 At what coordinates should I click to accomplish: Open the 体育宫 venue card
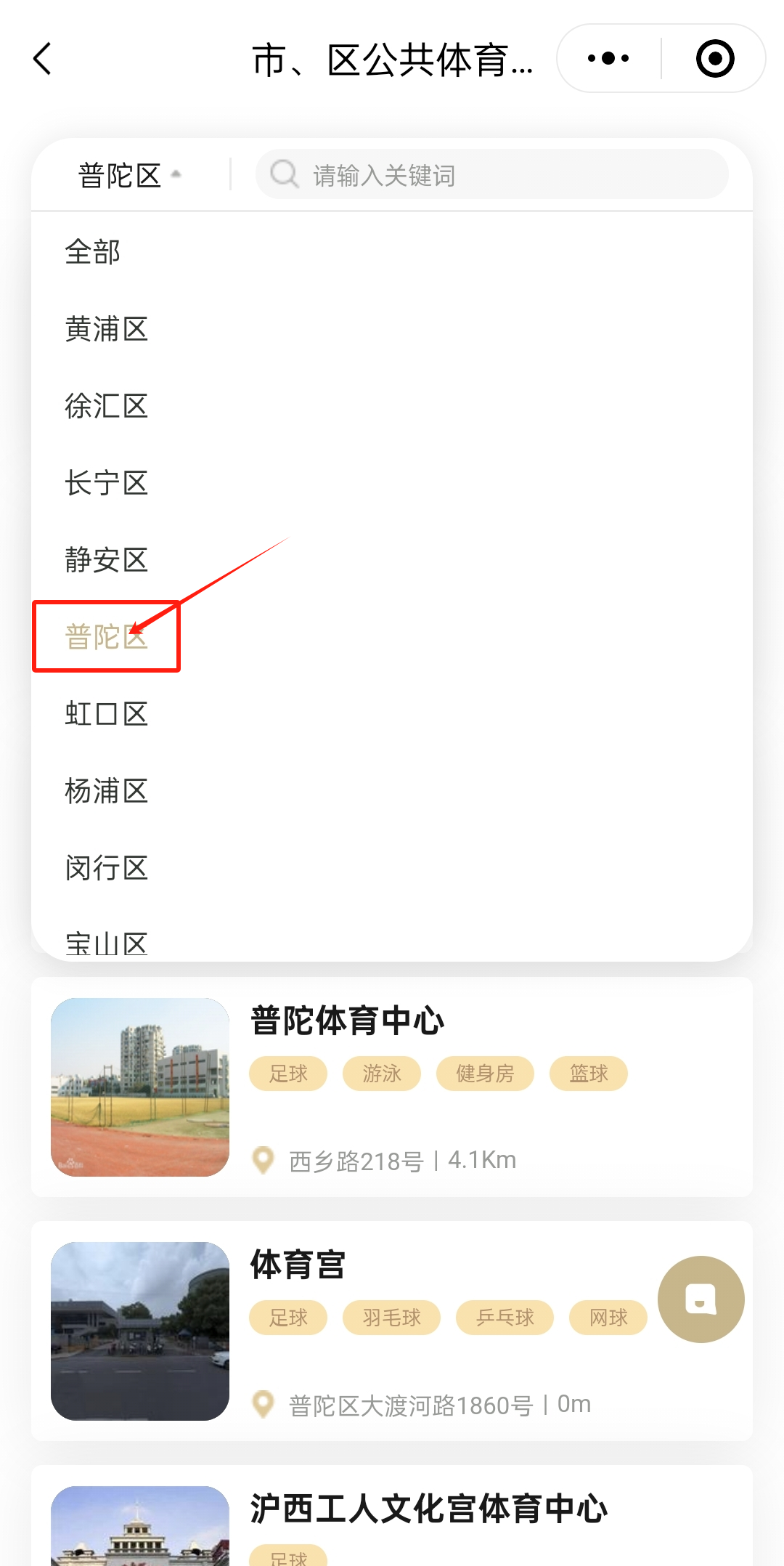tap(392, 1331)
